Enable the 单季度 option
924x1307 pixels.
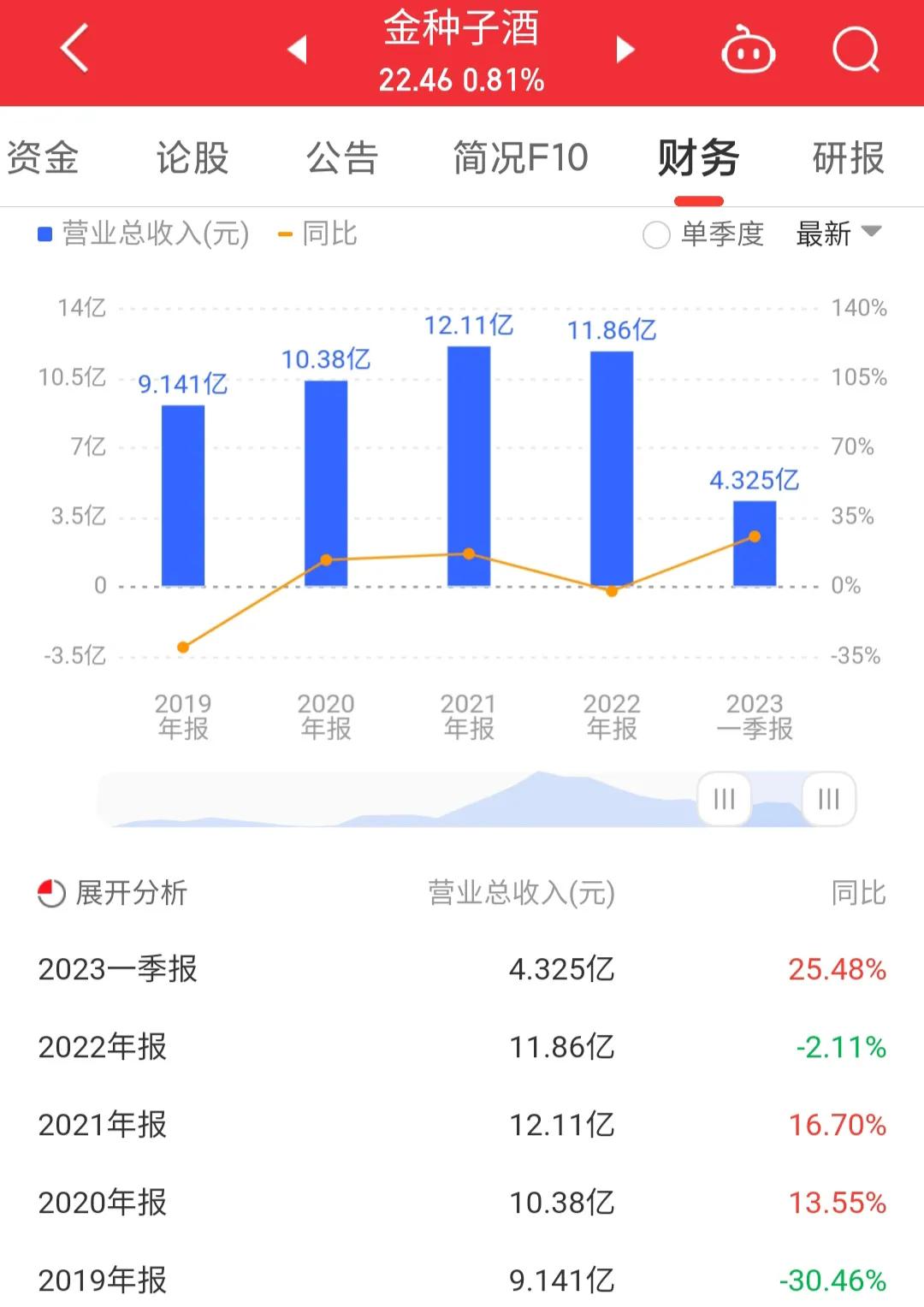(655, 233)
